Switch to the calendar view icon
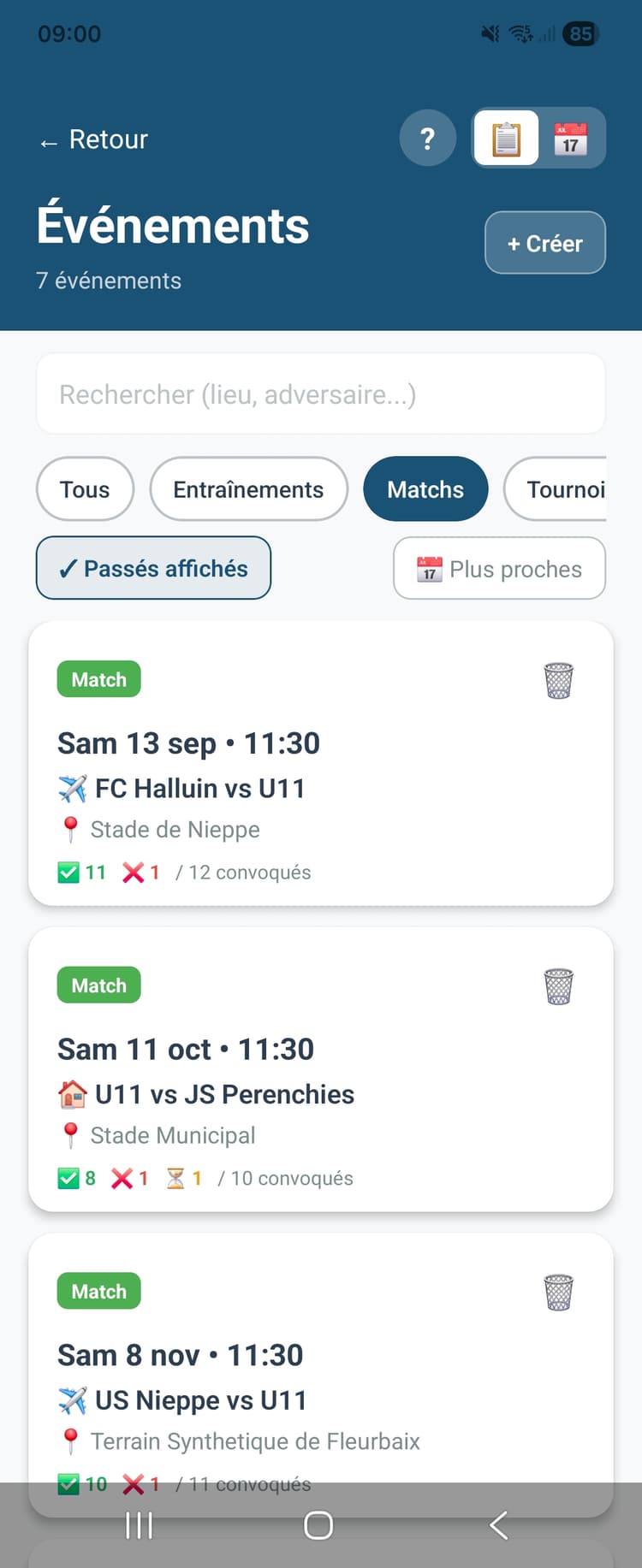The width and height of the screenshot is (642, 1568). 572,137
